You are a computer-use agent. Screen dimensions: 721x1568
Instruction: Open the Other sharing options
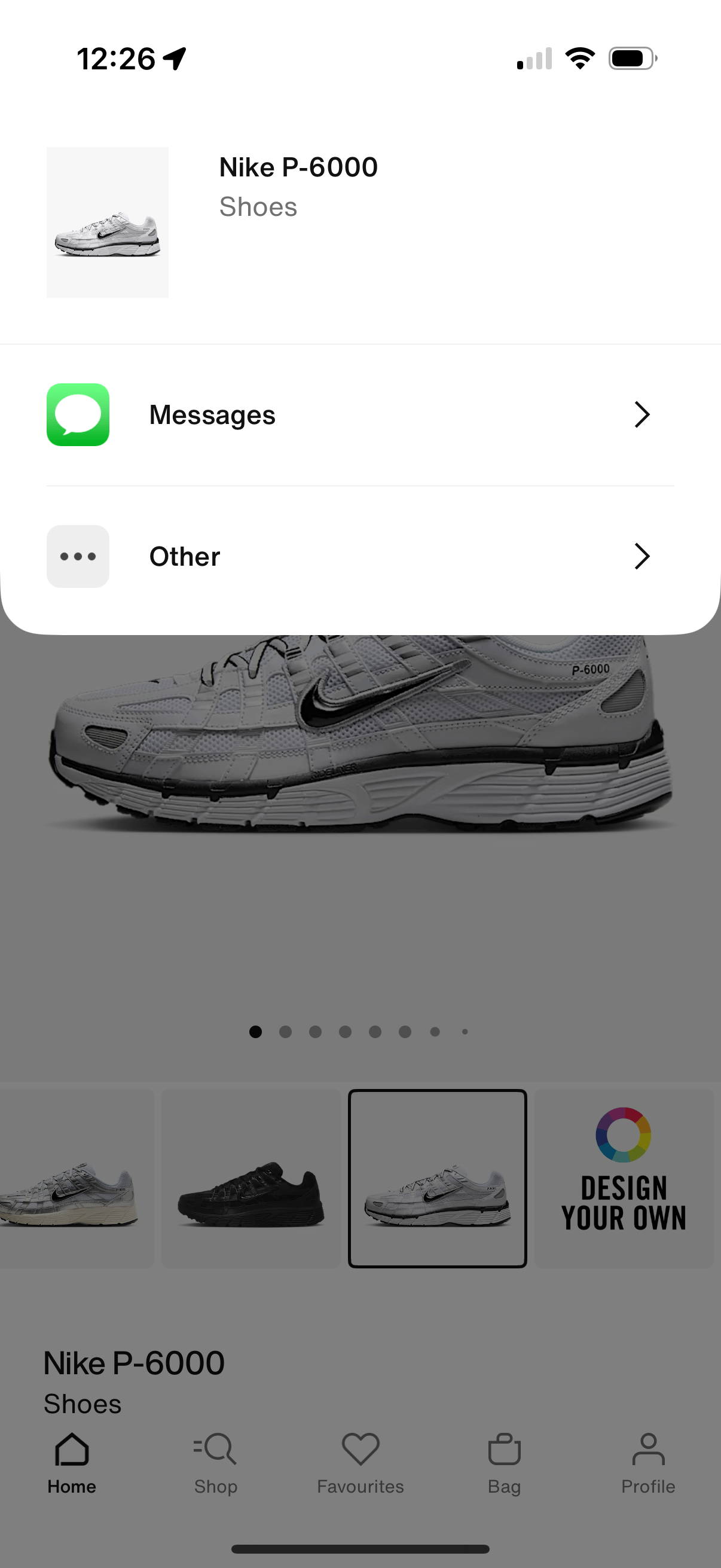[x=359, y=556]
